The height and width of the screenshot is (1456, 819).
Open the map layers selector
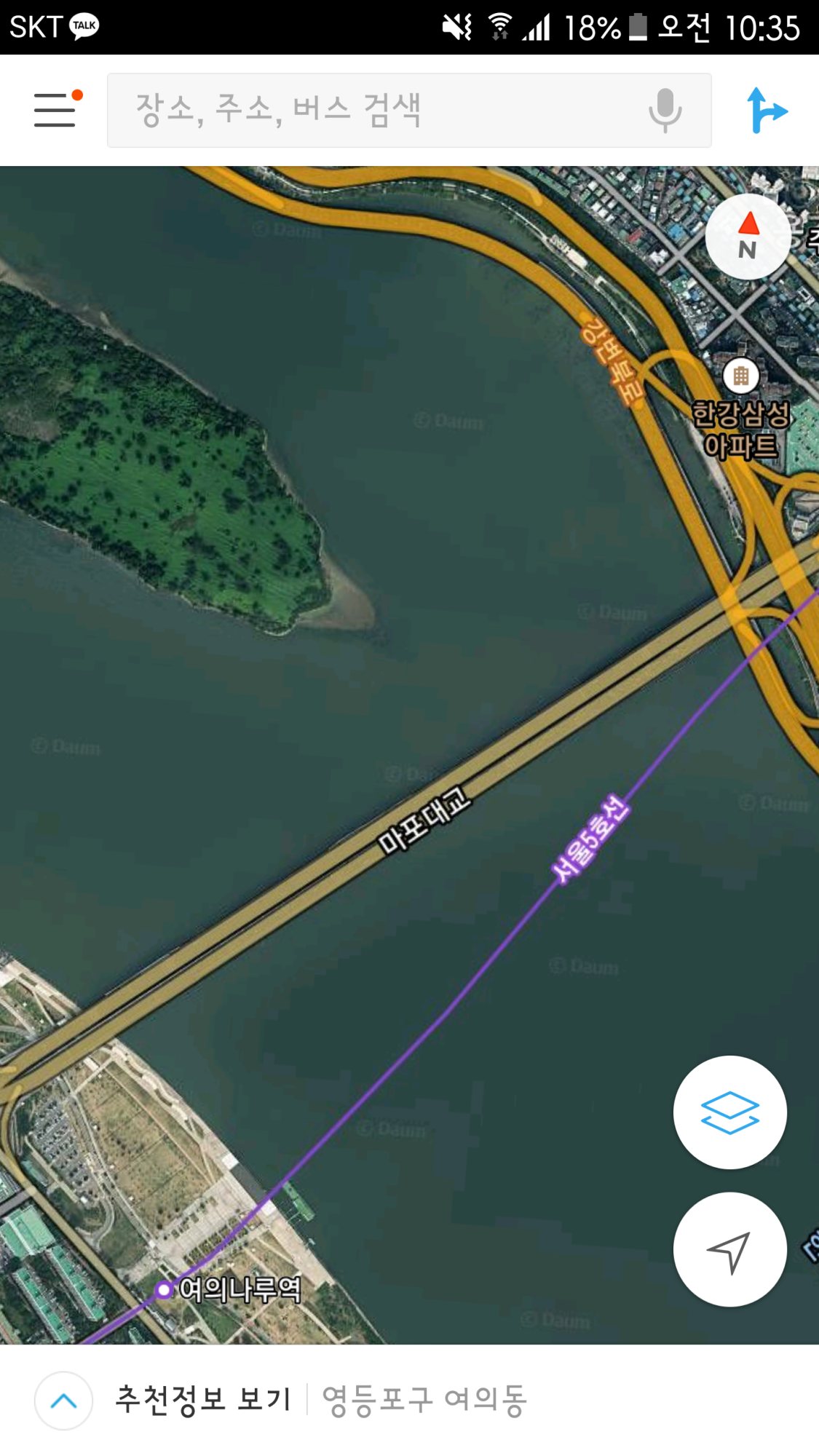point(729,1112)
